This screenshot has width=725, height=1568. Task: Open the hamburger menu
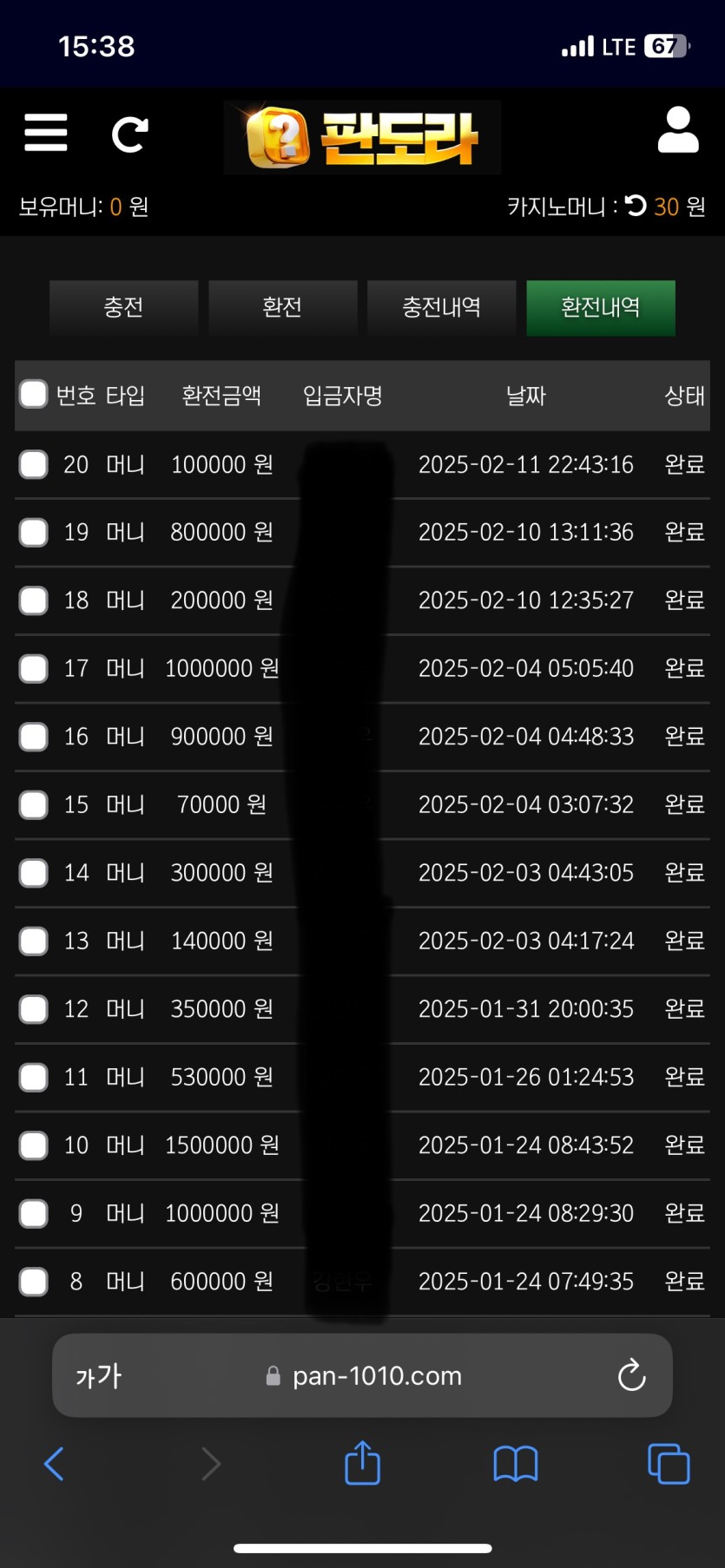pyautogui.click(x=45, y=133)
